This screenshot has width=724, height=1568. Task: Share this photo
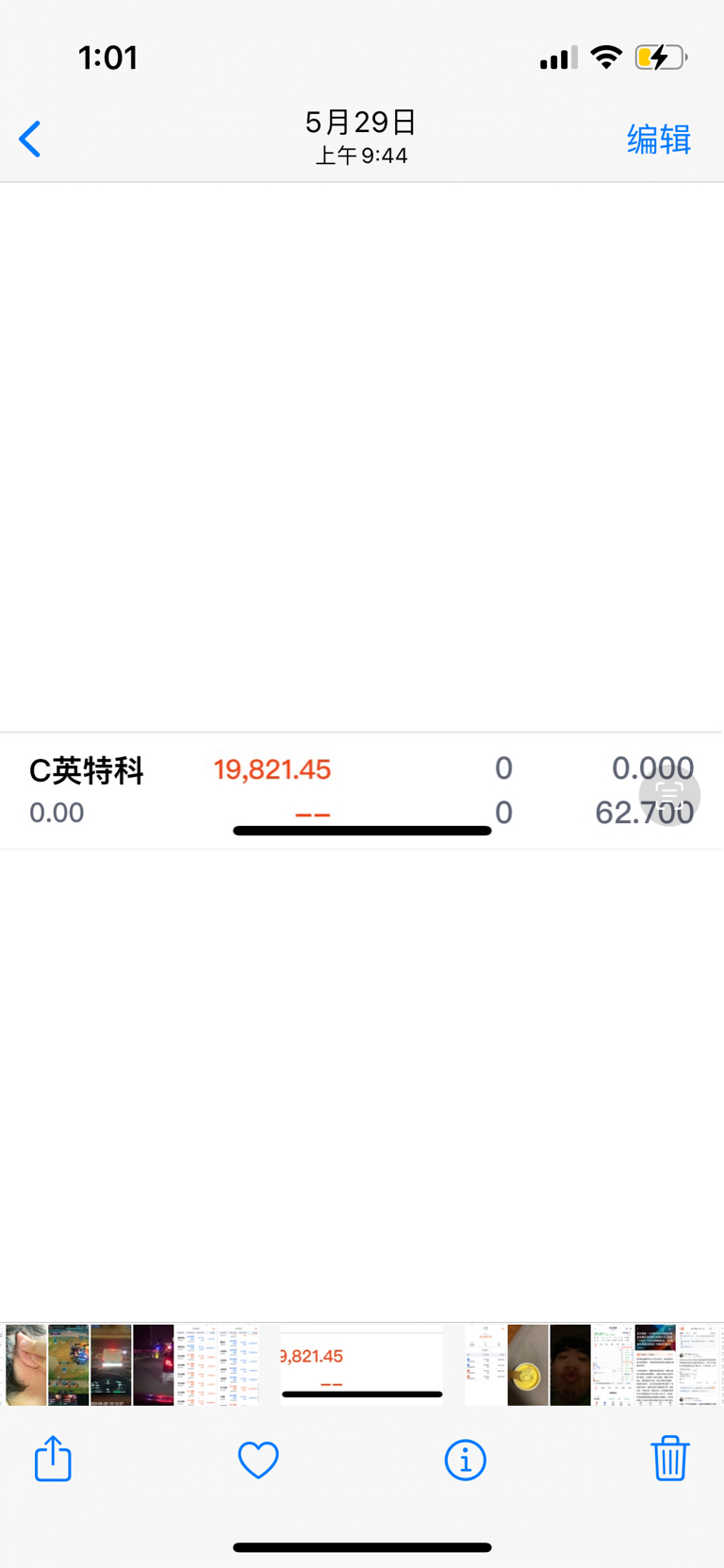pyautogui.click(x=53, y=1459)
